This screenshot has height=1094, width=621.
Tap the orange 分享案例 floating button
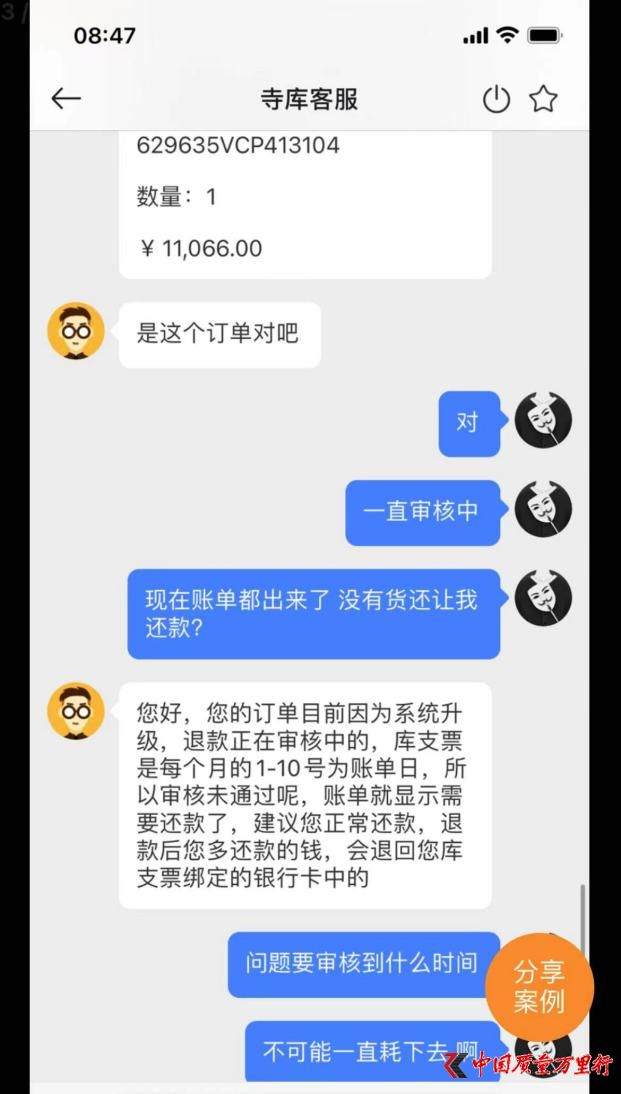click(x=539, y=986)
